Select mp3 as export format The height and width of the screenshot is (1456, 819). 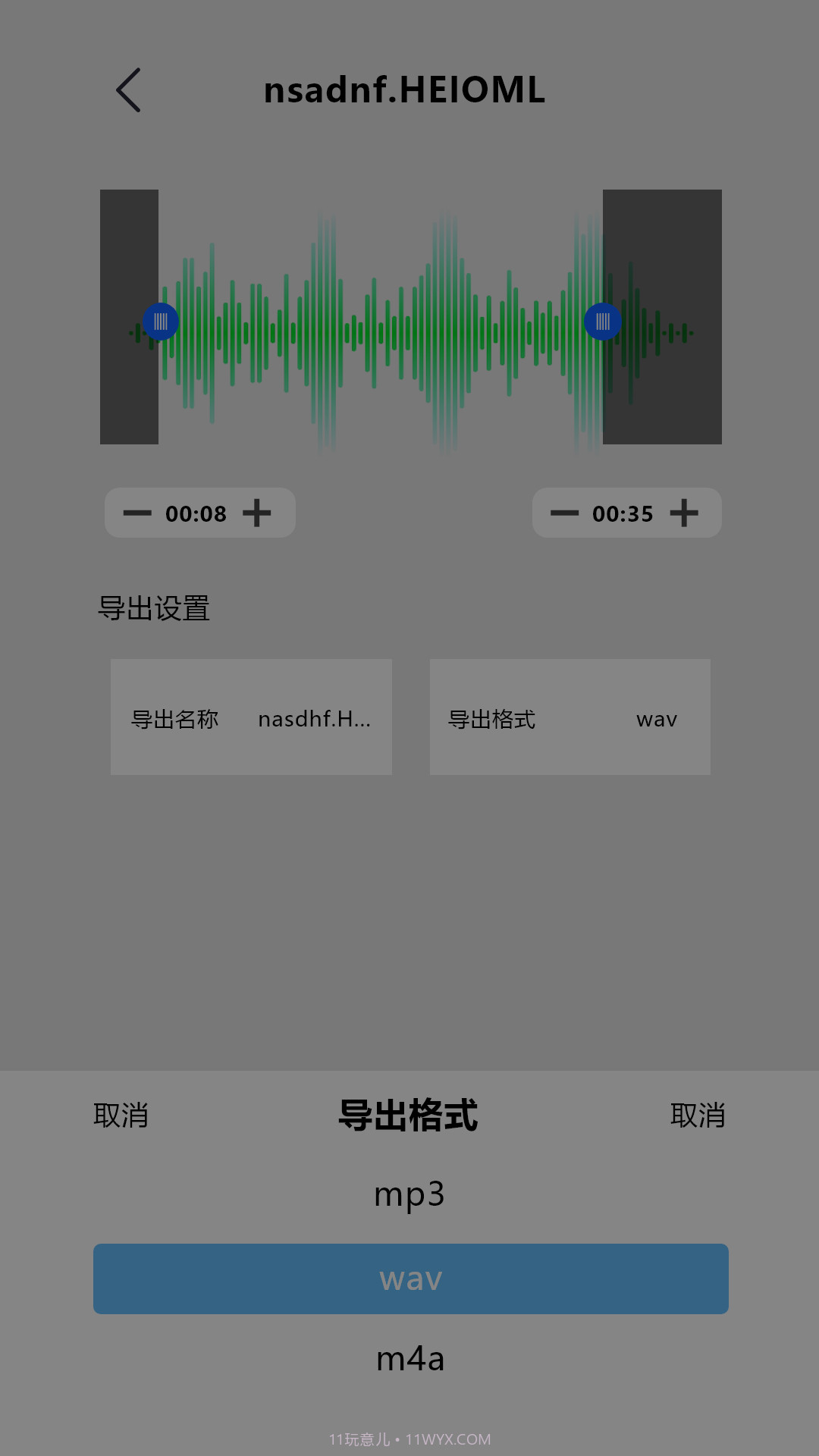409,1194
